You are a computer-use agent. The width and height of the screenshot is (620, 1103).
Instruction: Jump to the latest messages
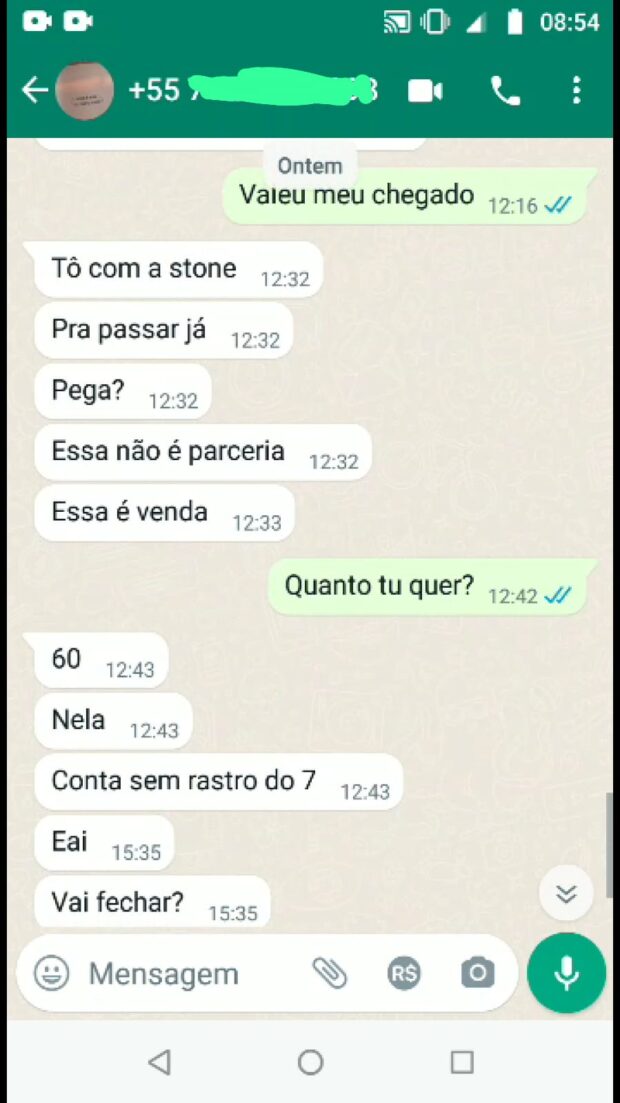566,893
